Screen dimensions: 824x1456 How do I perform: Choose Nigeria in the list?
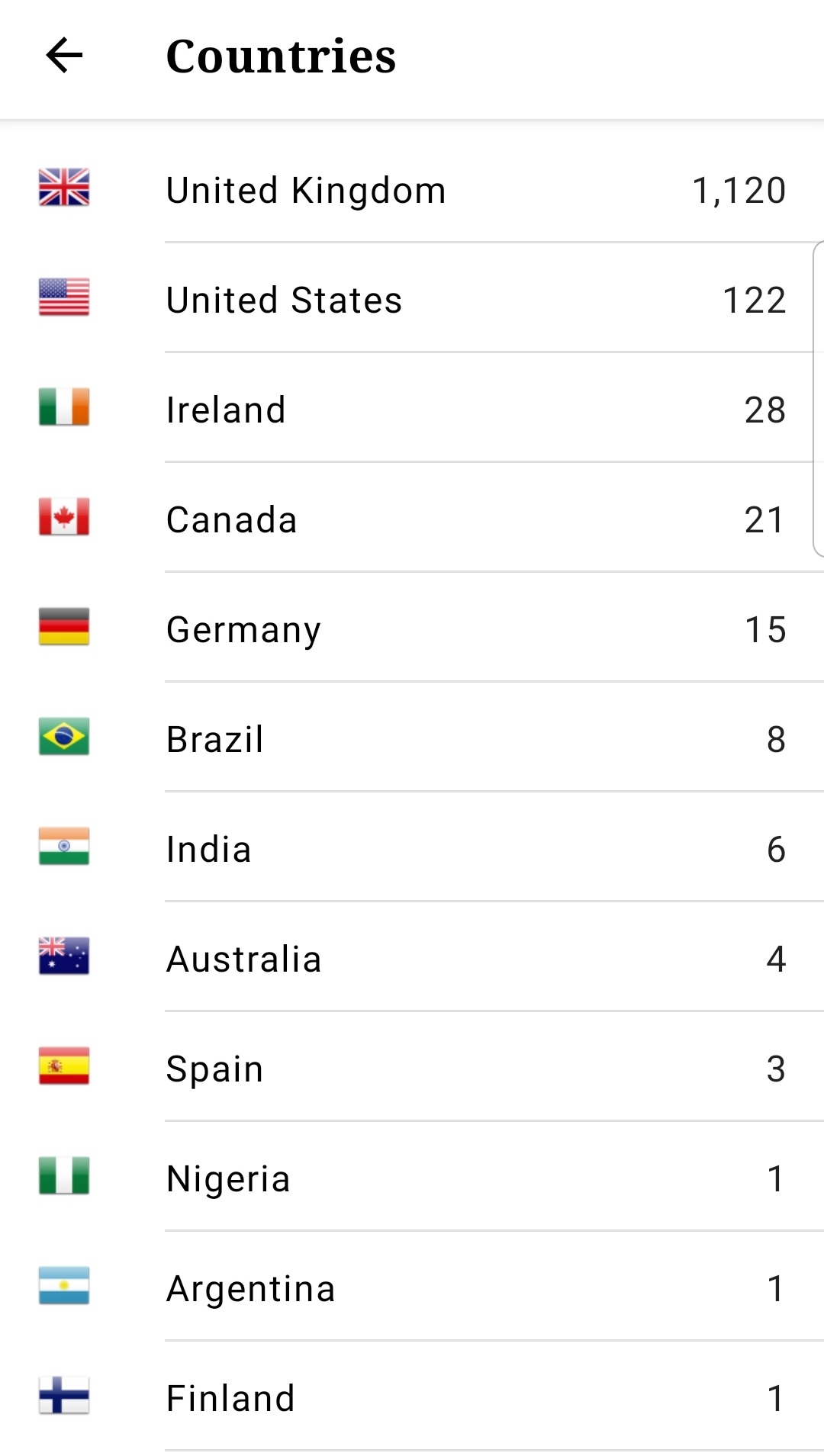[412, 1178]
